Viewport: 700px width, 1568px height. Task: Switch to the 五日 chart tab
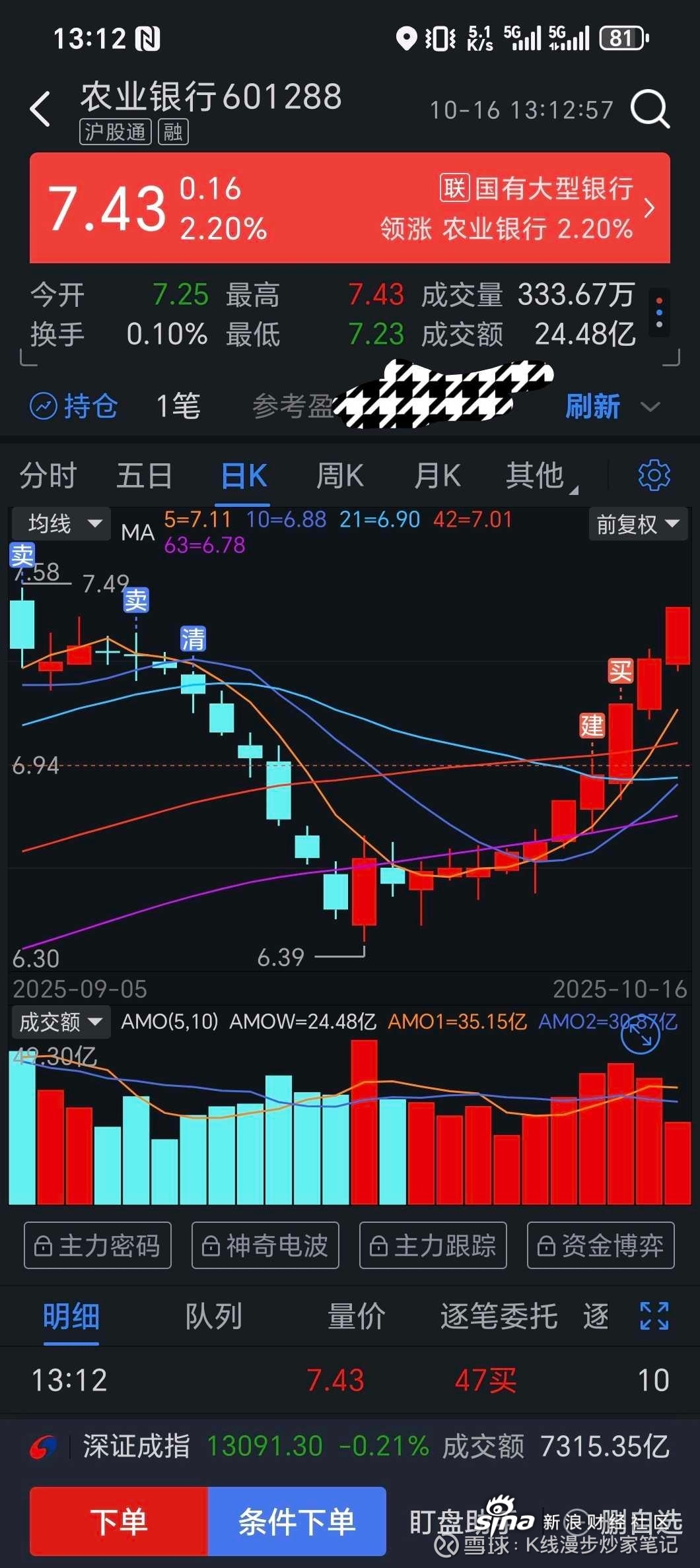tap(144, 476)
